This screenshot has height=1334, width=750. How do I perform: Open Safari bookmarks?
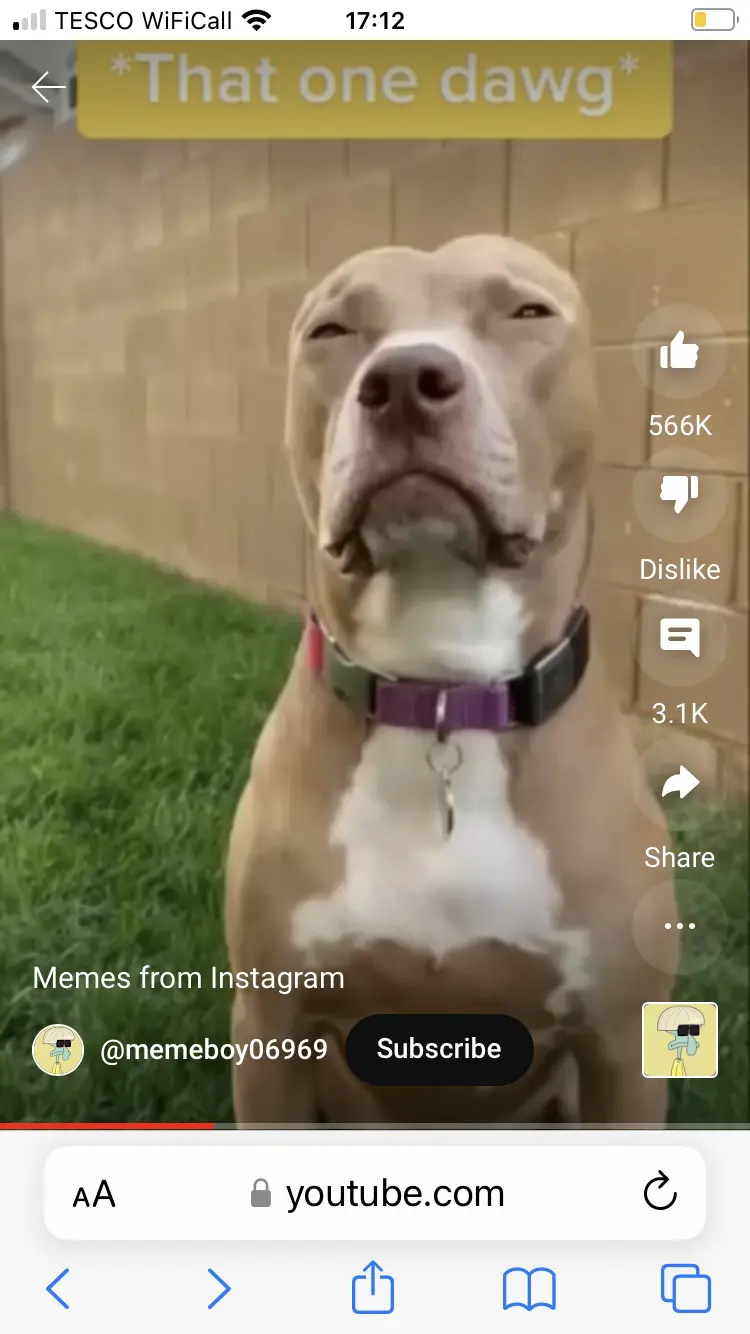coord(529,1289)
